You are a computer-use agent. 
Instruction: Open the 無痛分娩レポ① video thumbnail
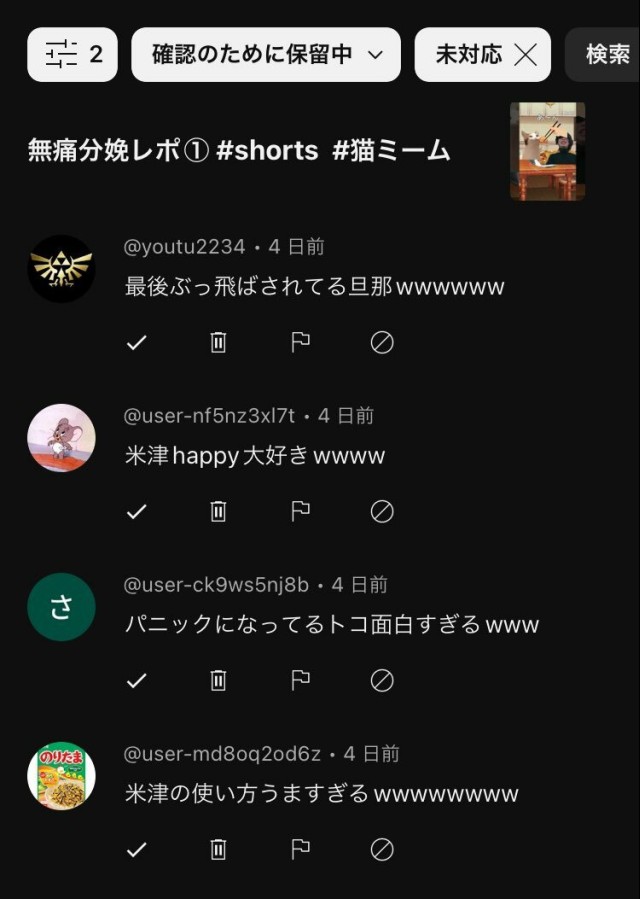[x=547, y=151]
